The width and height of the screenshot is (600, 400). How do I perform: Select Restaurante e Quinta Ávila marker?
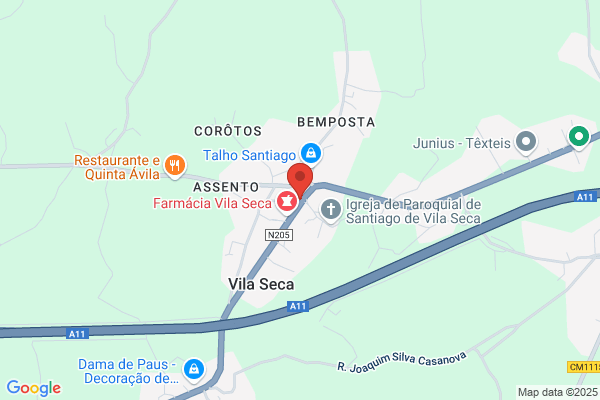(x=175, y=165)
